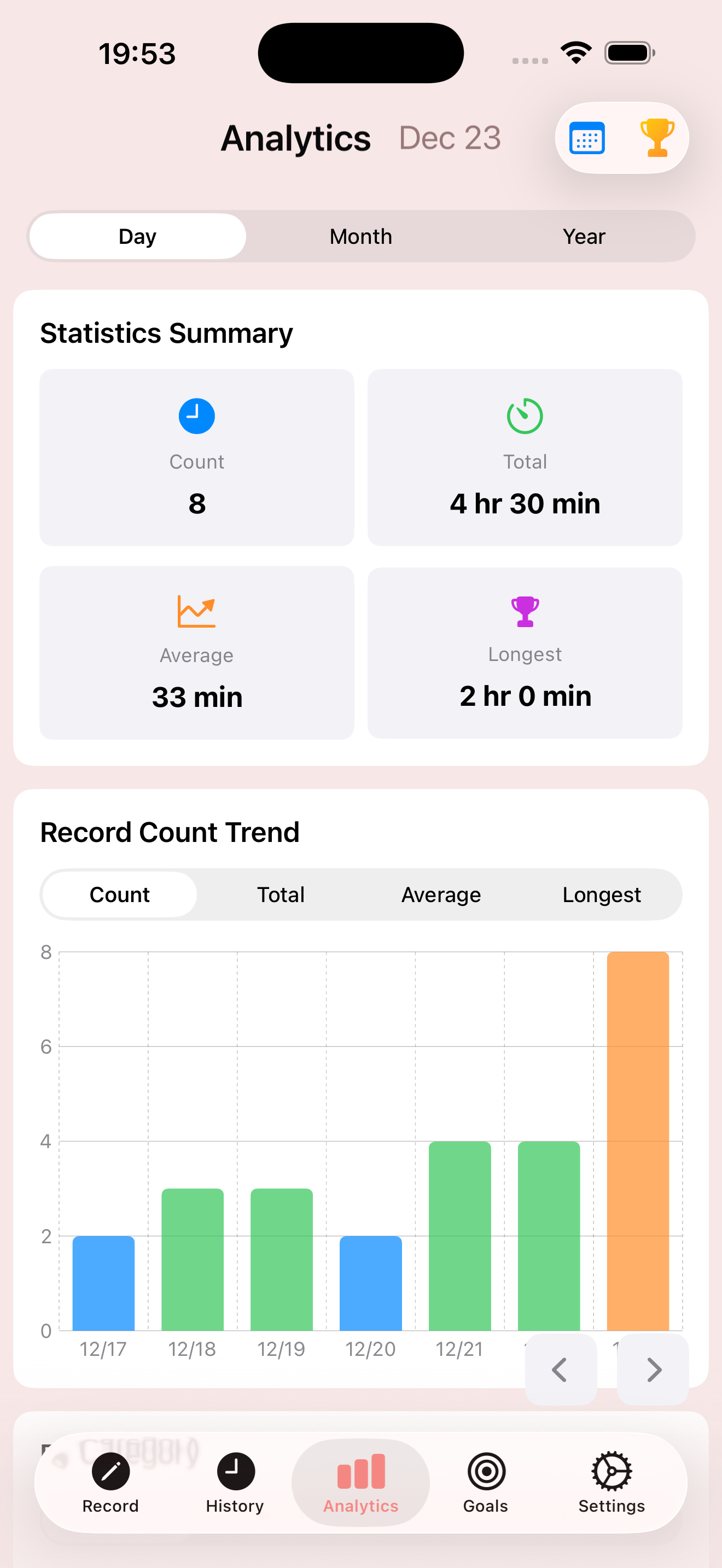Click the green stopwatch icon on Total card

coord(525,416)
